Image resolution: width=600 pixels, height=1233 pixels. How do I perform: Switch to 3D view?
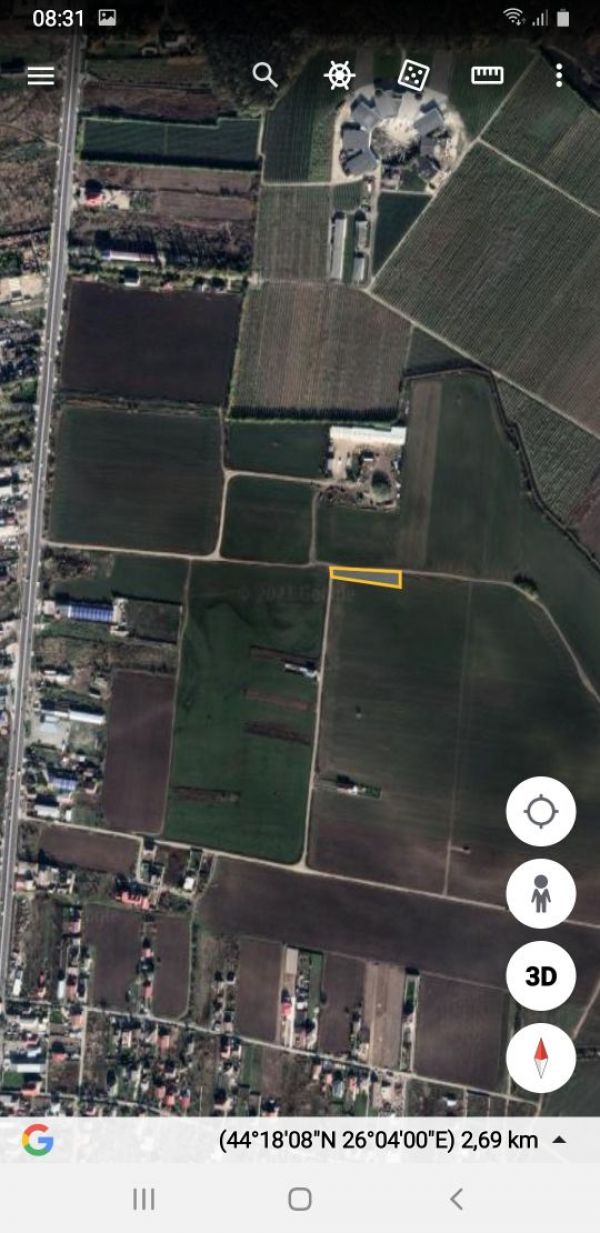(541, 975)
